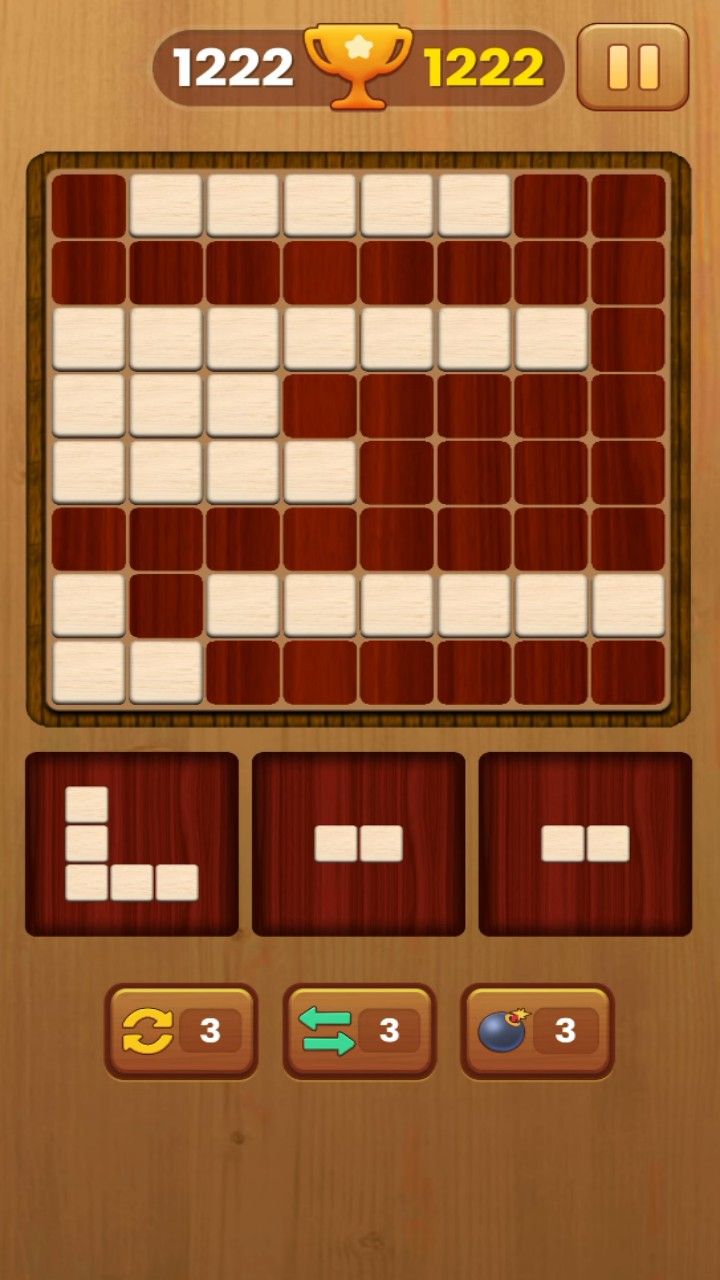Activate the bomb power-up
Screen dimensions: 720x1280
click(x=537, y=1031)
